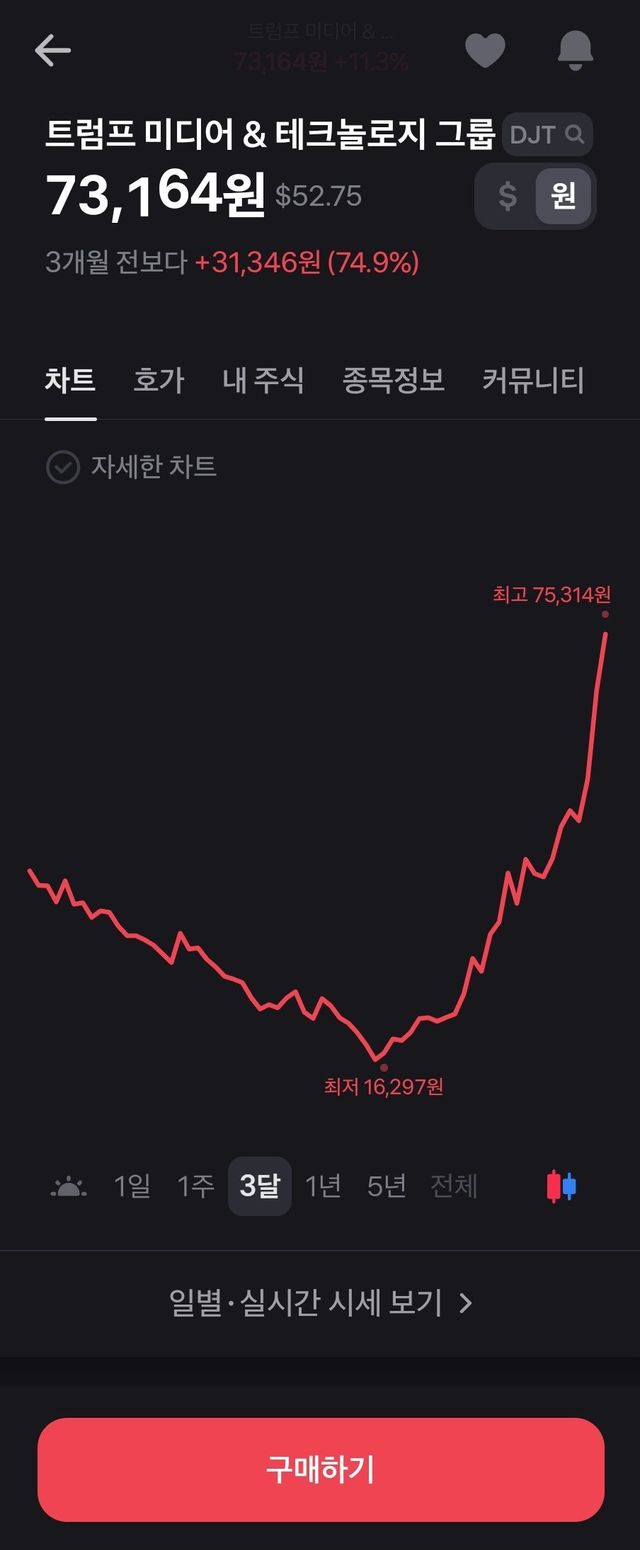Go back using the arrow icon

52,51
